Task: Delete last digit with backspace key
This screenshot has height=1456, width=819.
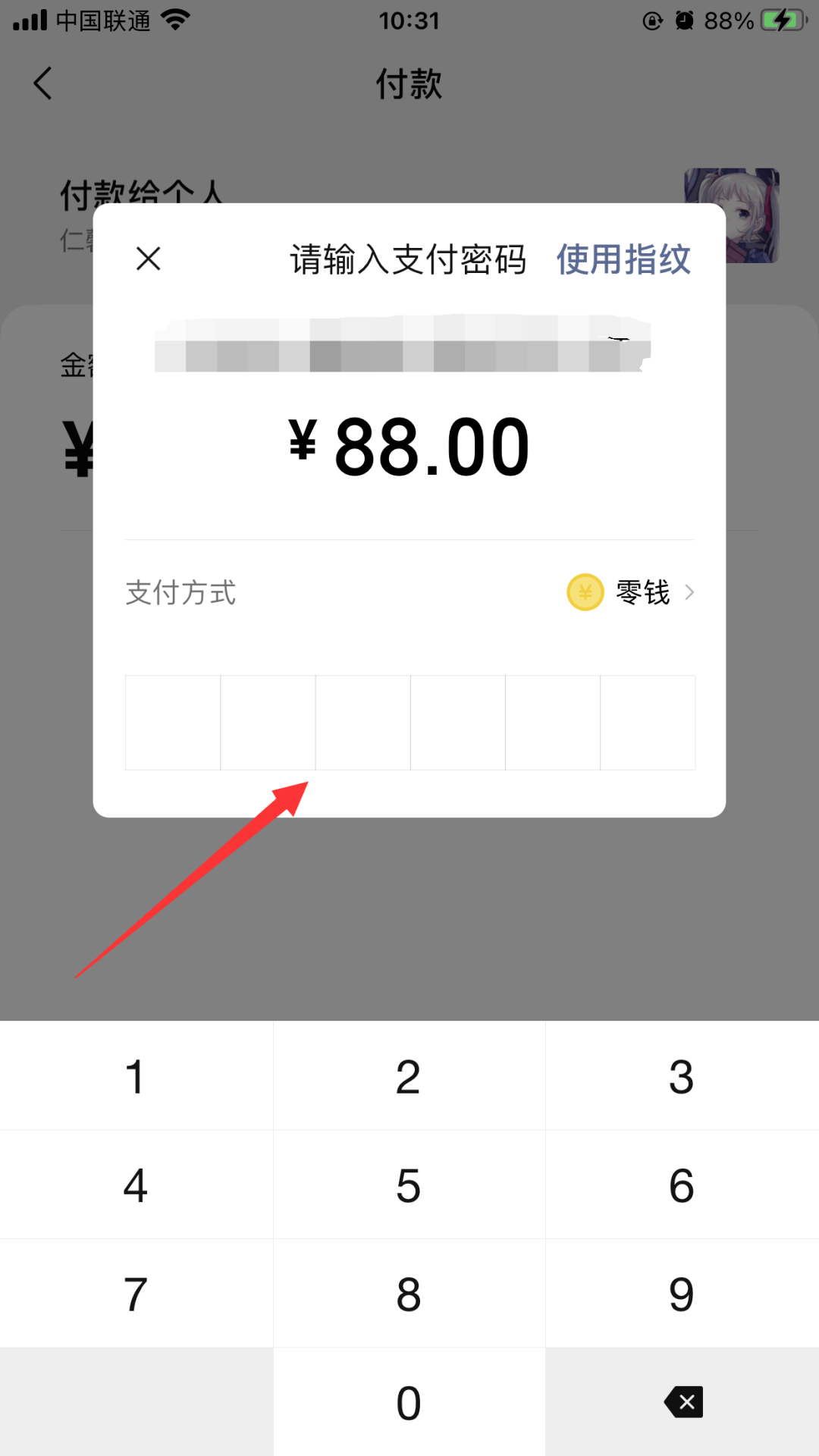Action: (683, 1402)
